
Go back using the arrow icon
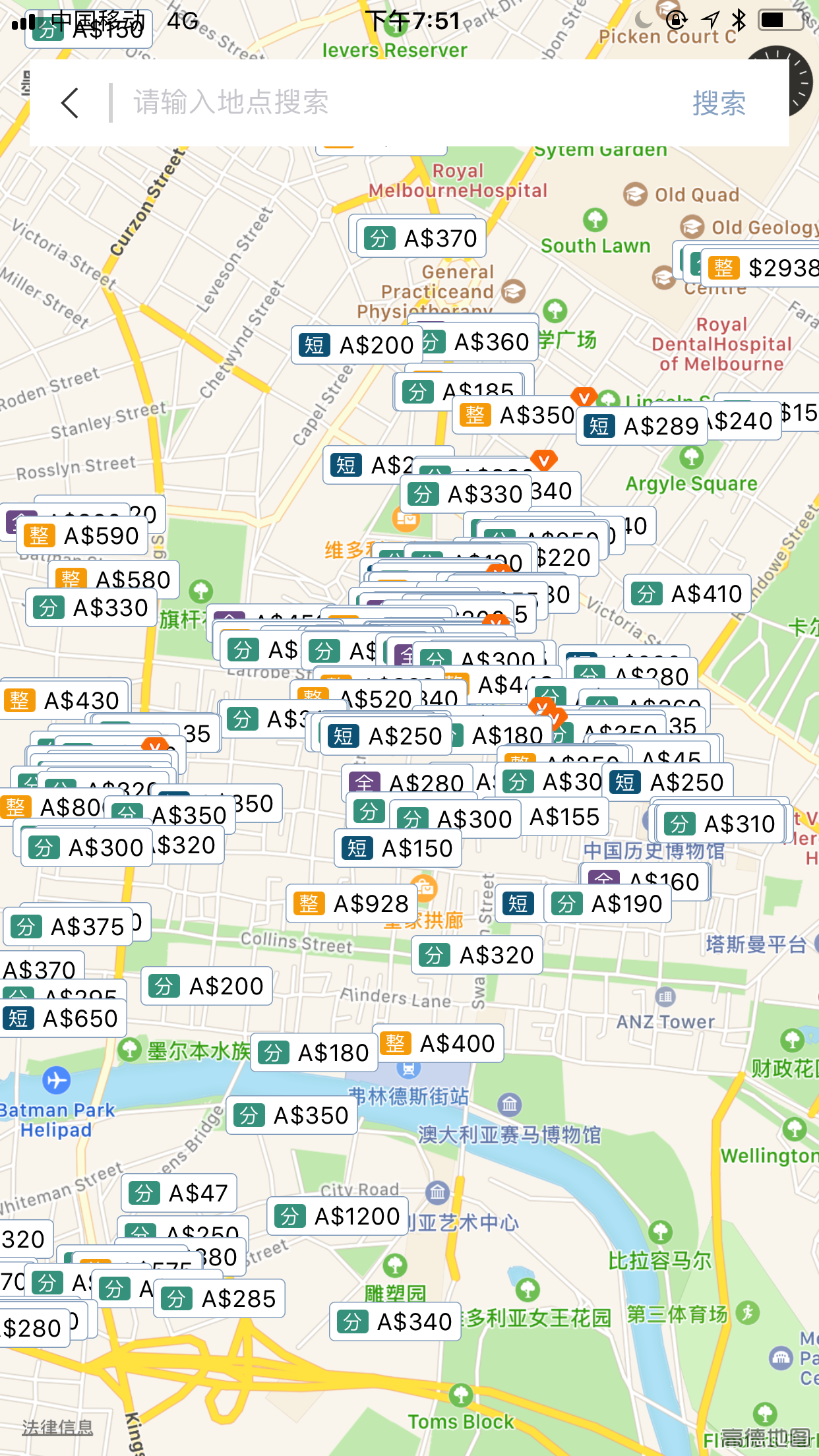[x=70, y=103]
